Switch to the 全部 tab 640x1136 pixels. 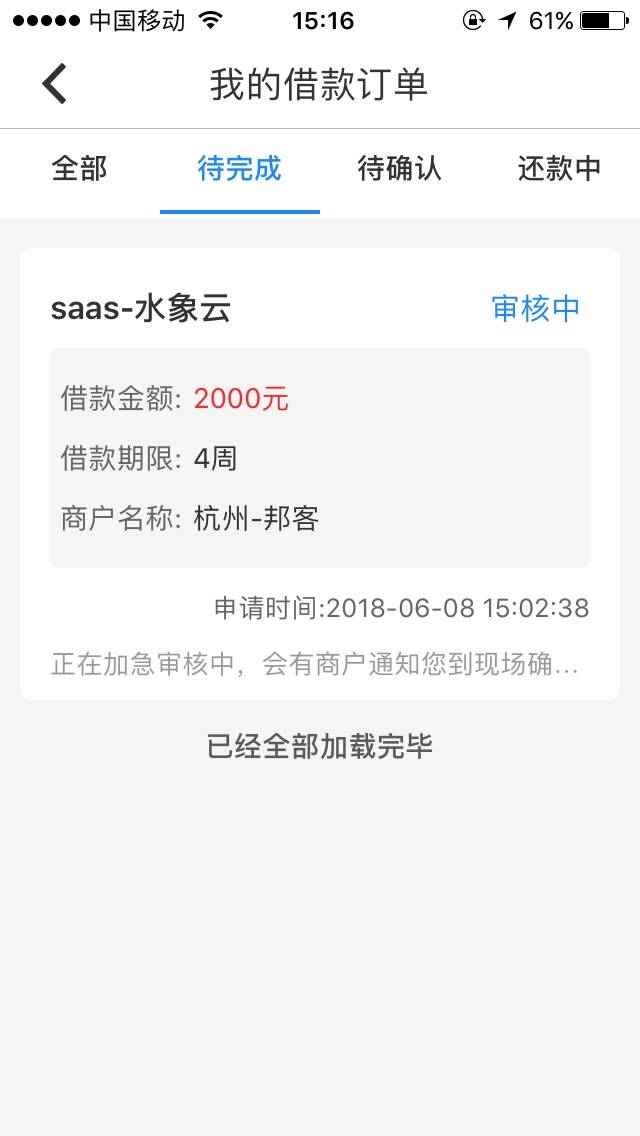coord(80,170)
